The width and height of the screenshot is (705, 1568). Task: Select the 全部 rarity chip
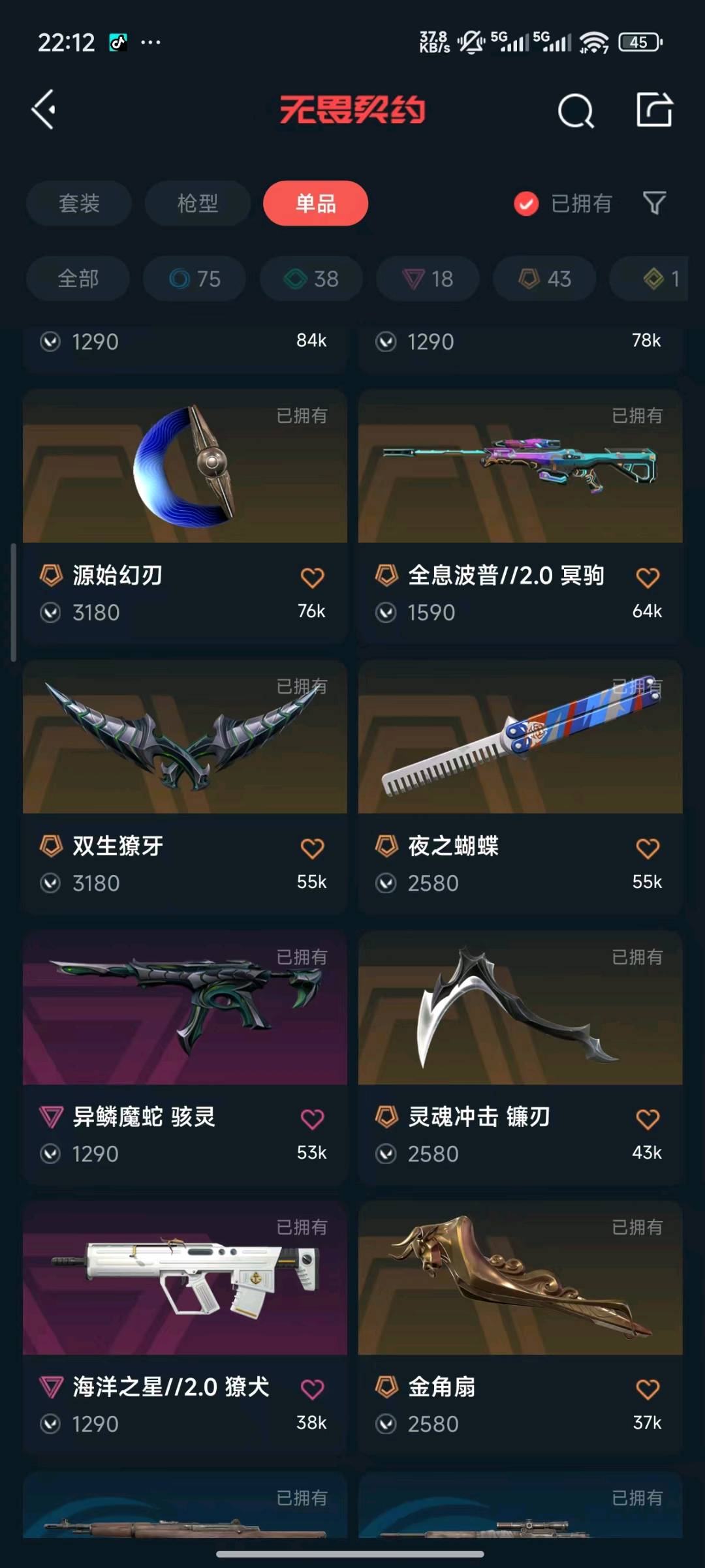coord(78,279)
